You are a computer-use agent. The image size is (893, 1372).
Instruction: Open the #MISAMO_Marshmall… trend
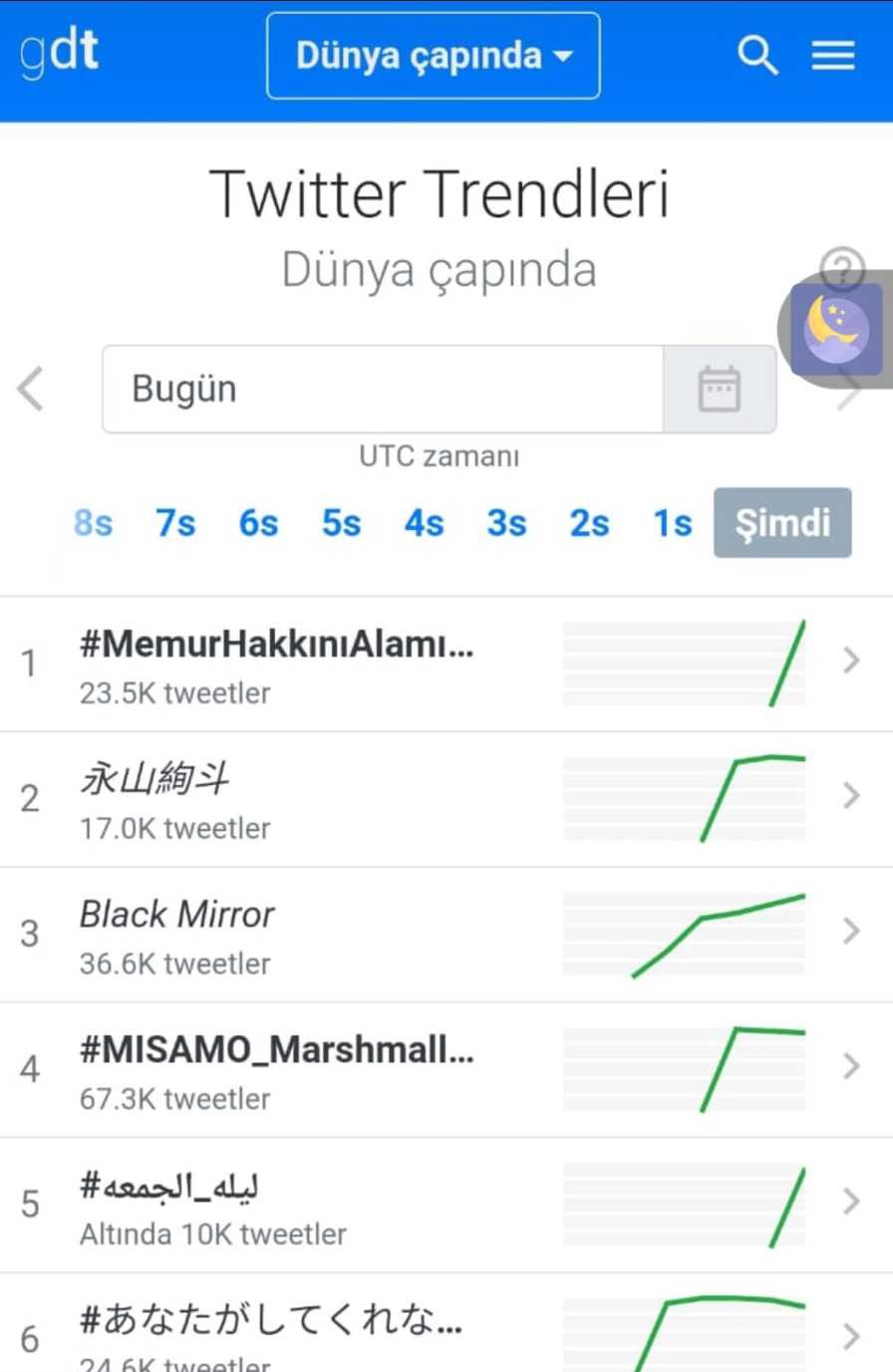click(x=276, y=1050)
